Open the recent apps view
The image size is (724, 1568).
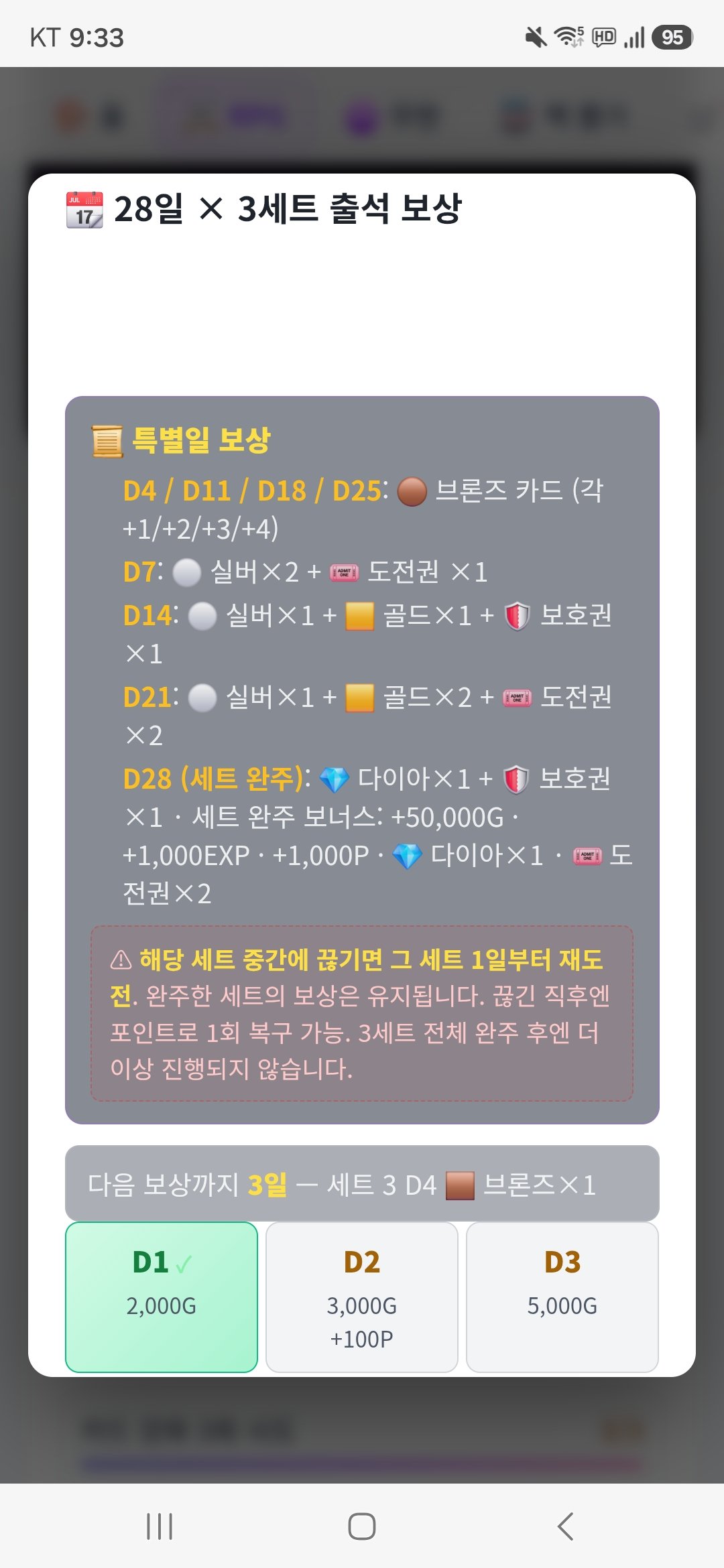(x=160, y=1526)
